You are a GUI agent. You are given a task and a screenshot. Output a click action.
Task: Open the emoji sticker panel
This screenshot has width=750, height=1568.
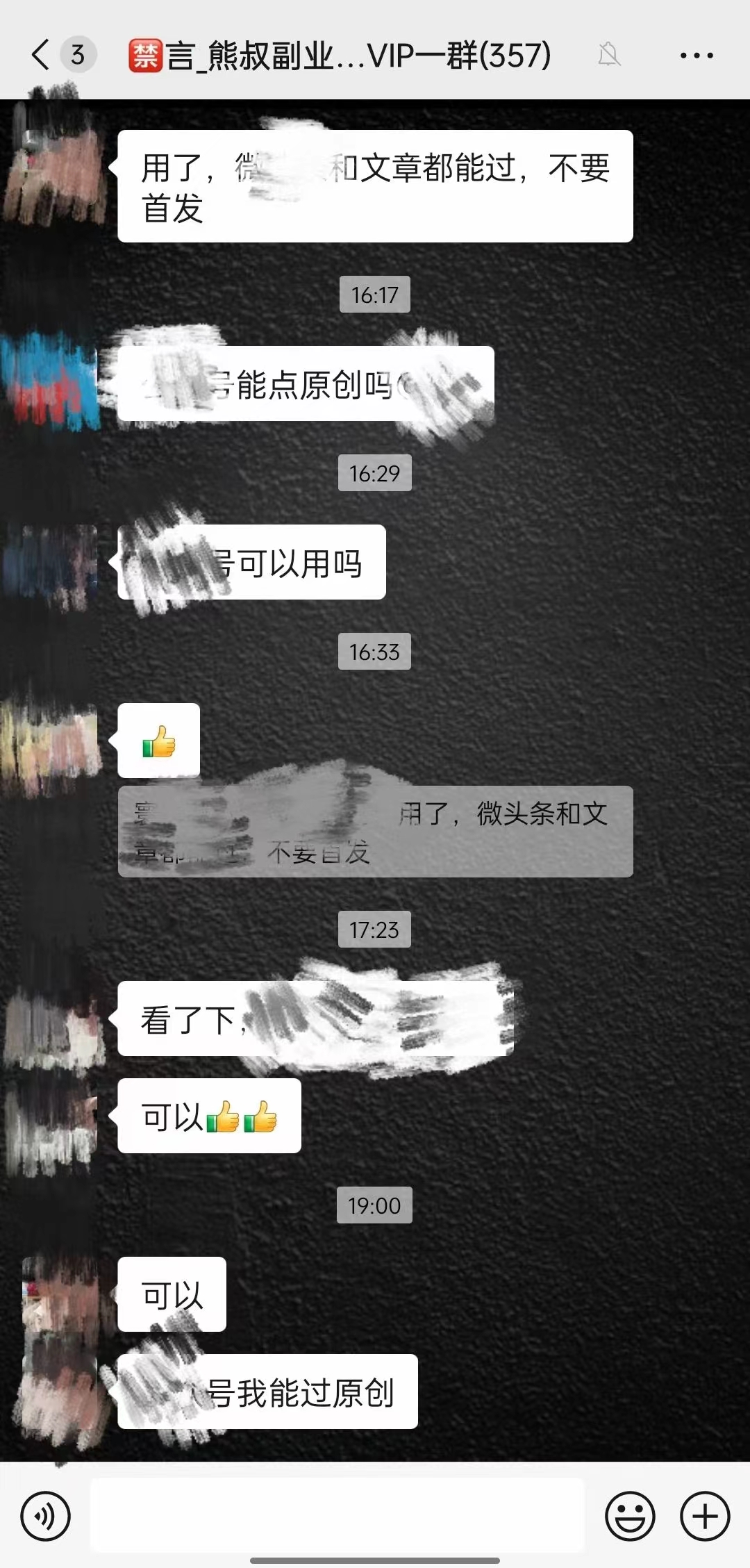pyautogui.click(x=630, y=1516)
